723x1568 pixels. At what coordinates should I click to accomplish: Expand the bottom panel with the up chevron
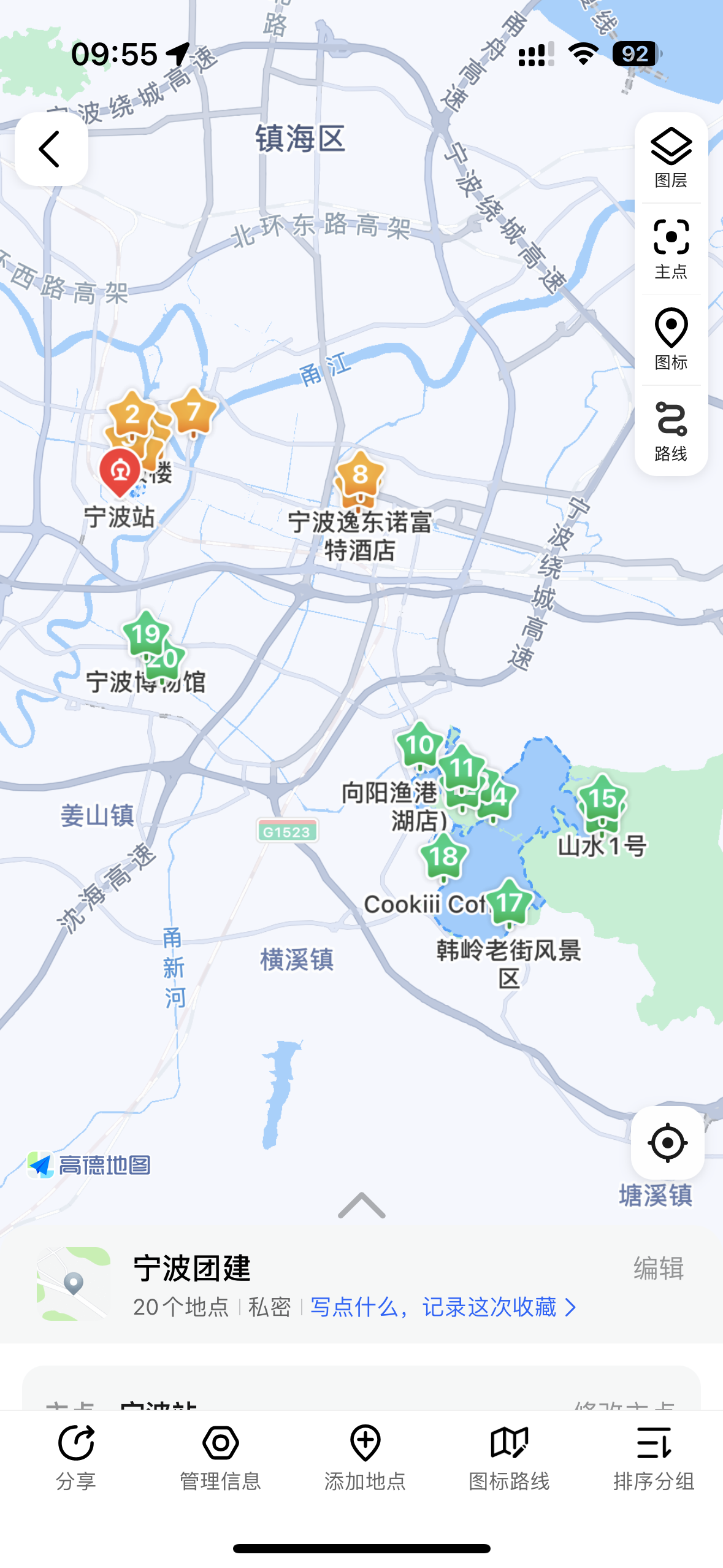click(361, 1205)
